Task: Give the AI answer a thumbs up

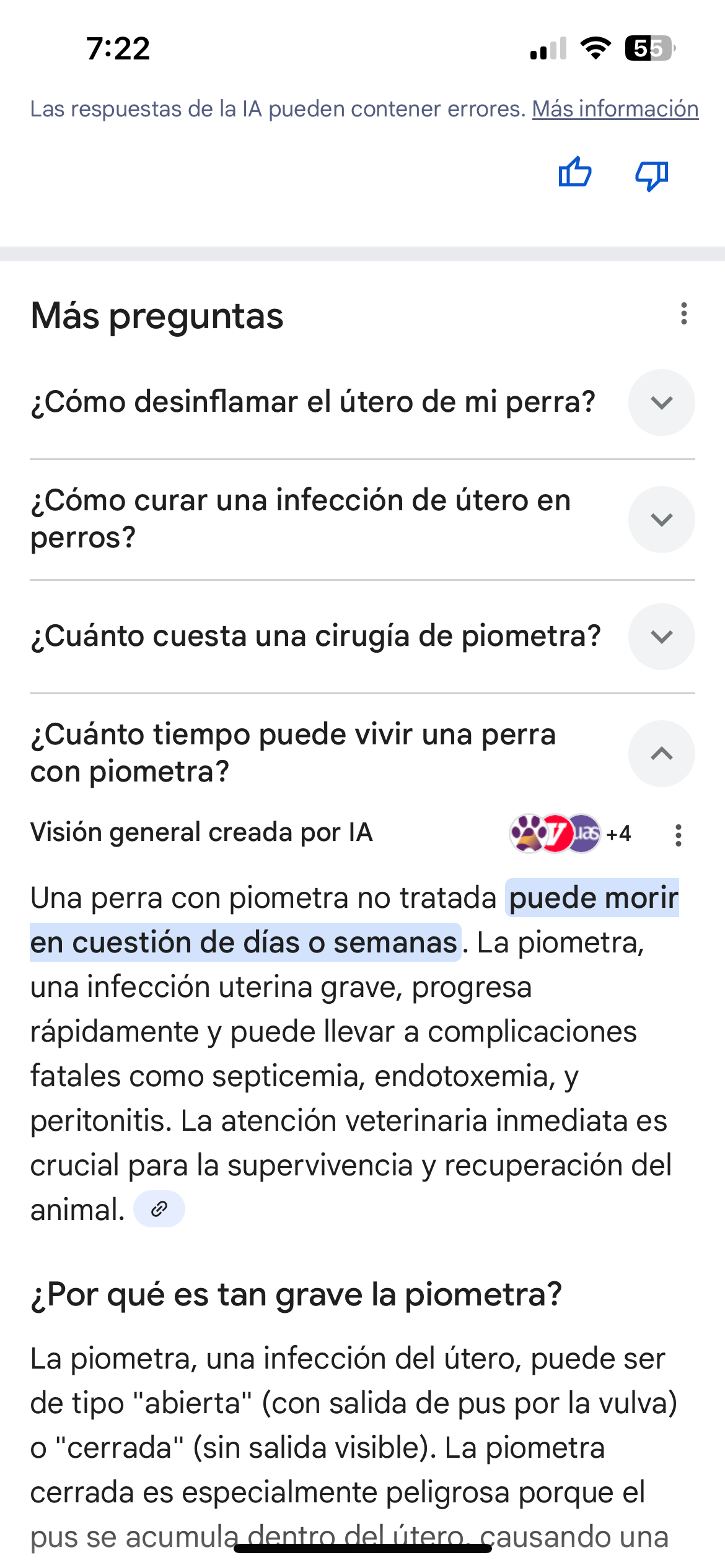Action: pos(575,173)
